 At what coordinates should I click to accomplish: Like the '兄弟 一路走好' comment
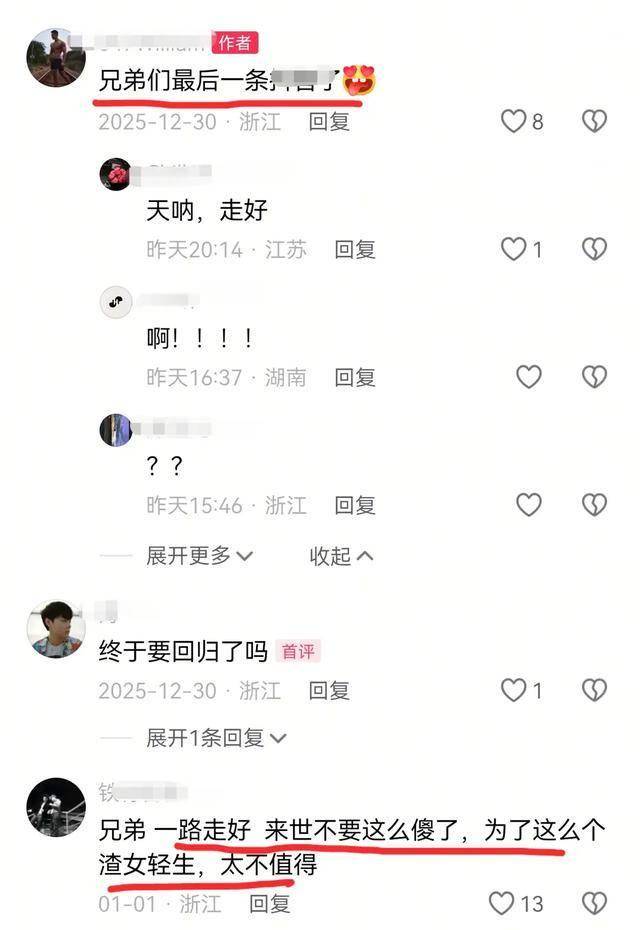501,903
